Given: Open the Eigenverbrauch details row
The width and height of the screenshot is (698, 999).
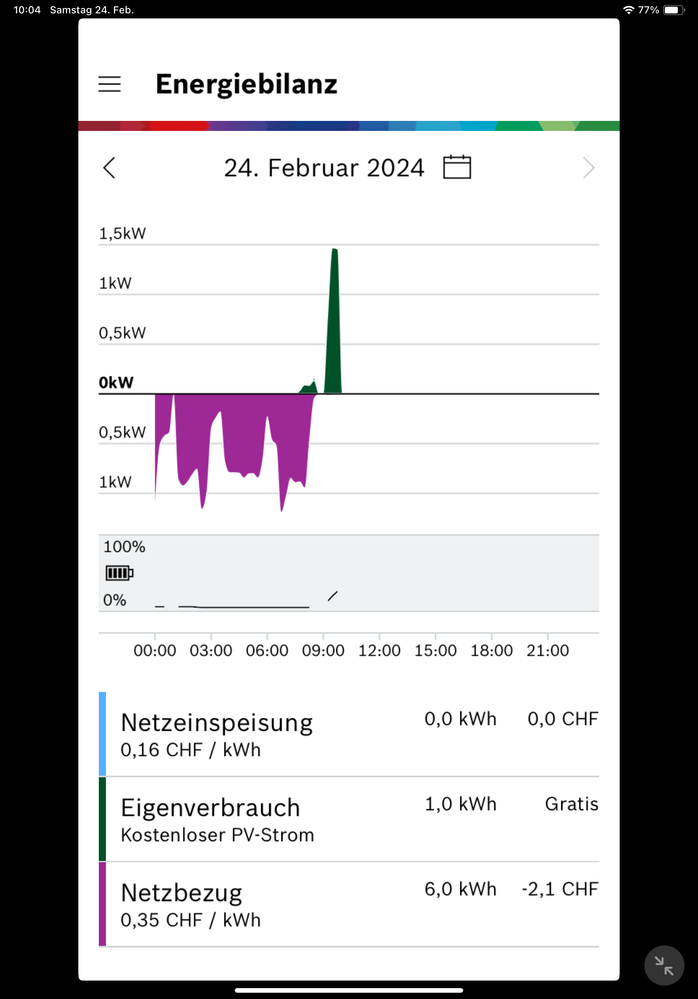Looking at the screenshot, I should click(349, 819).
